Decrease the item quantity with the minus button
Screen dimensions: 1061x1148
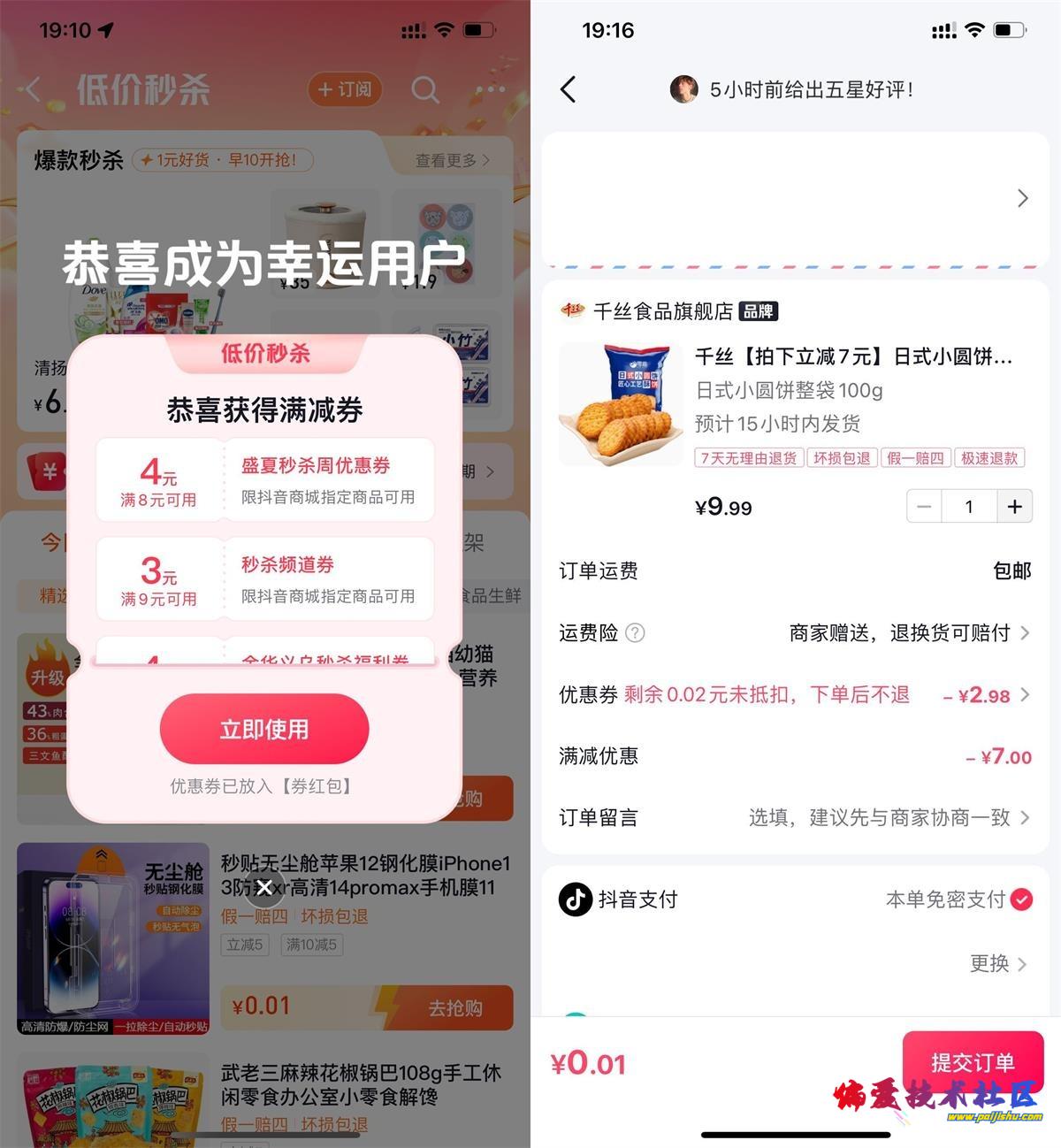[924, 507]
